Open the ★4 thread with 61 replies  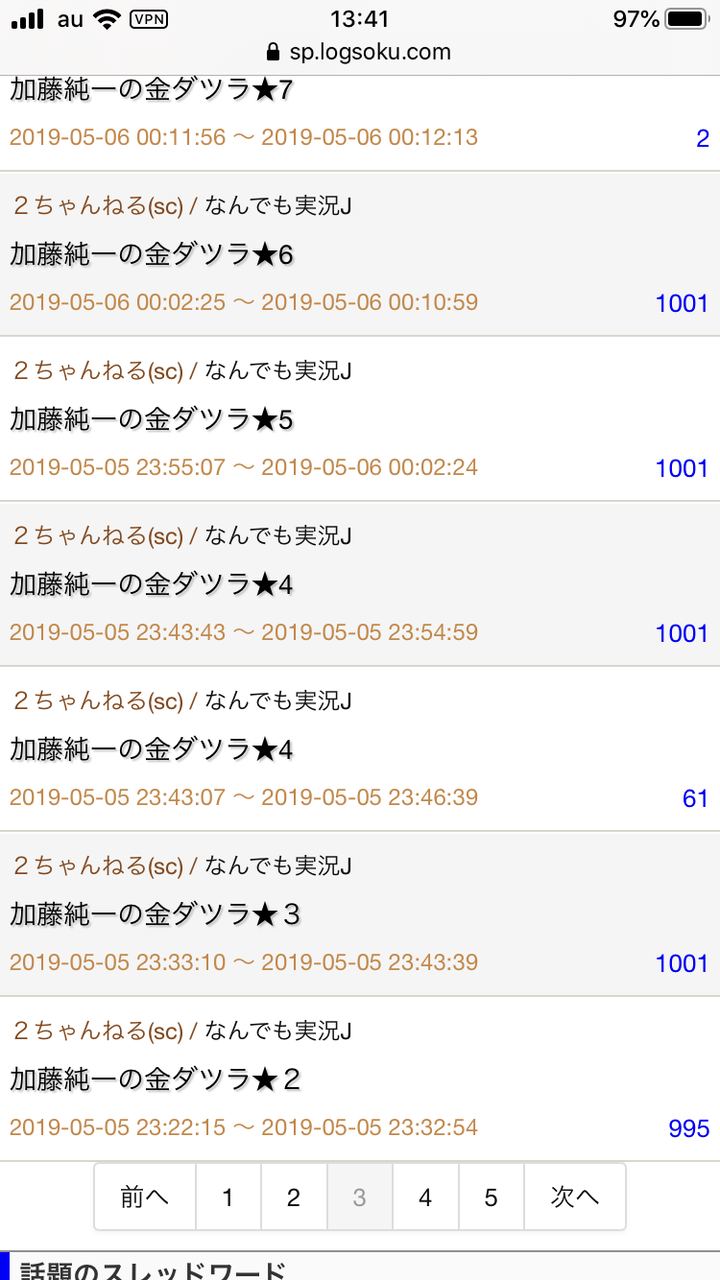point(152,750)
